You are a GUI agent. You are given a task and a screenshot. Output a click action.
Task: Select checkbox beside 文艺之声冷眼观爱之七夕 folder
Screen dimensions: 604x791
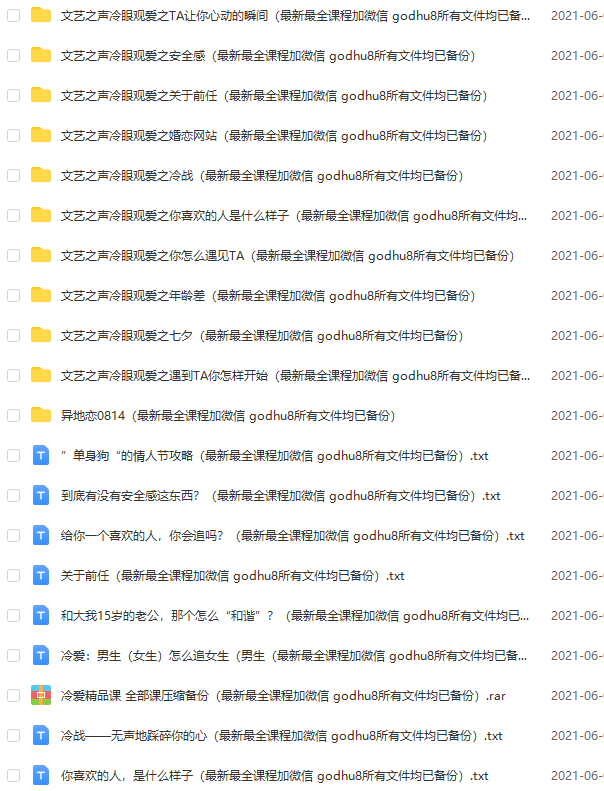click(x=13, y=335)
